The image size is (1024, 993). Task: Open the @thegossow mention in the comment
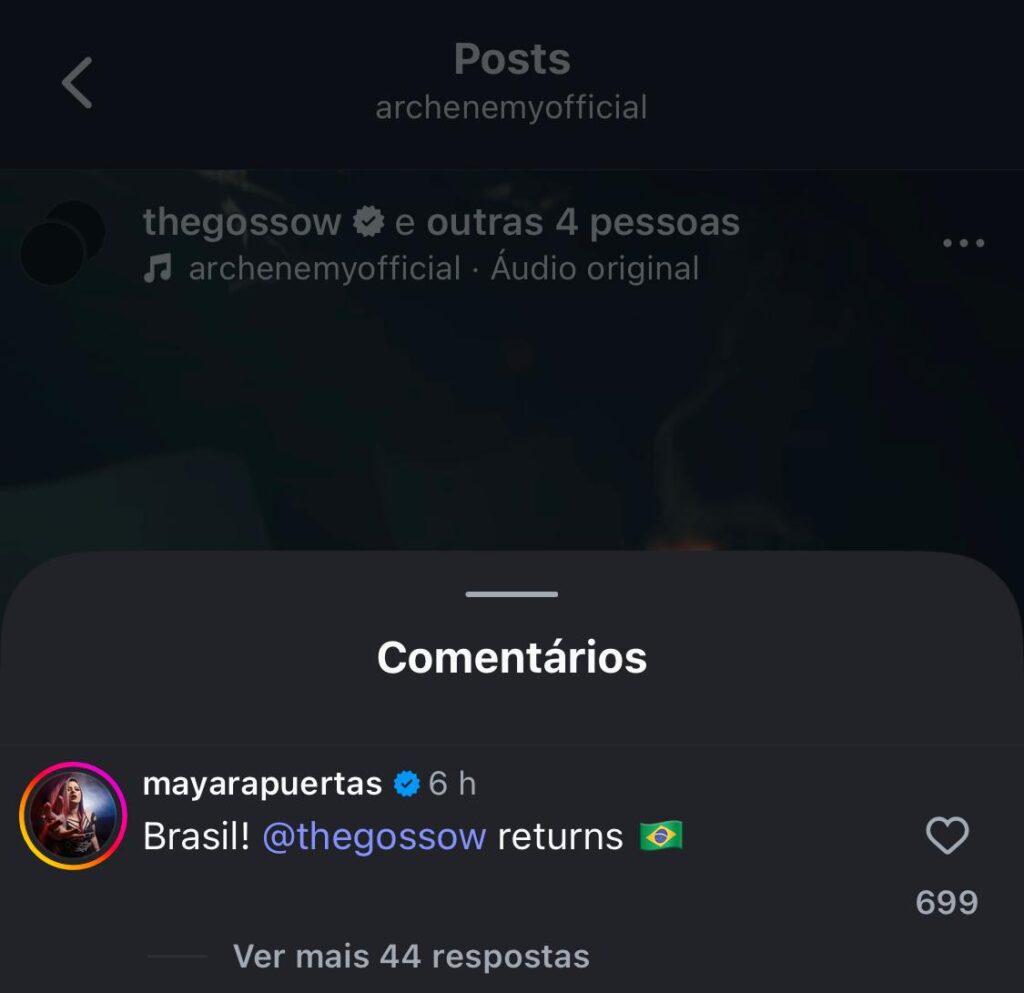[374, 836]
